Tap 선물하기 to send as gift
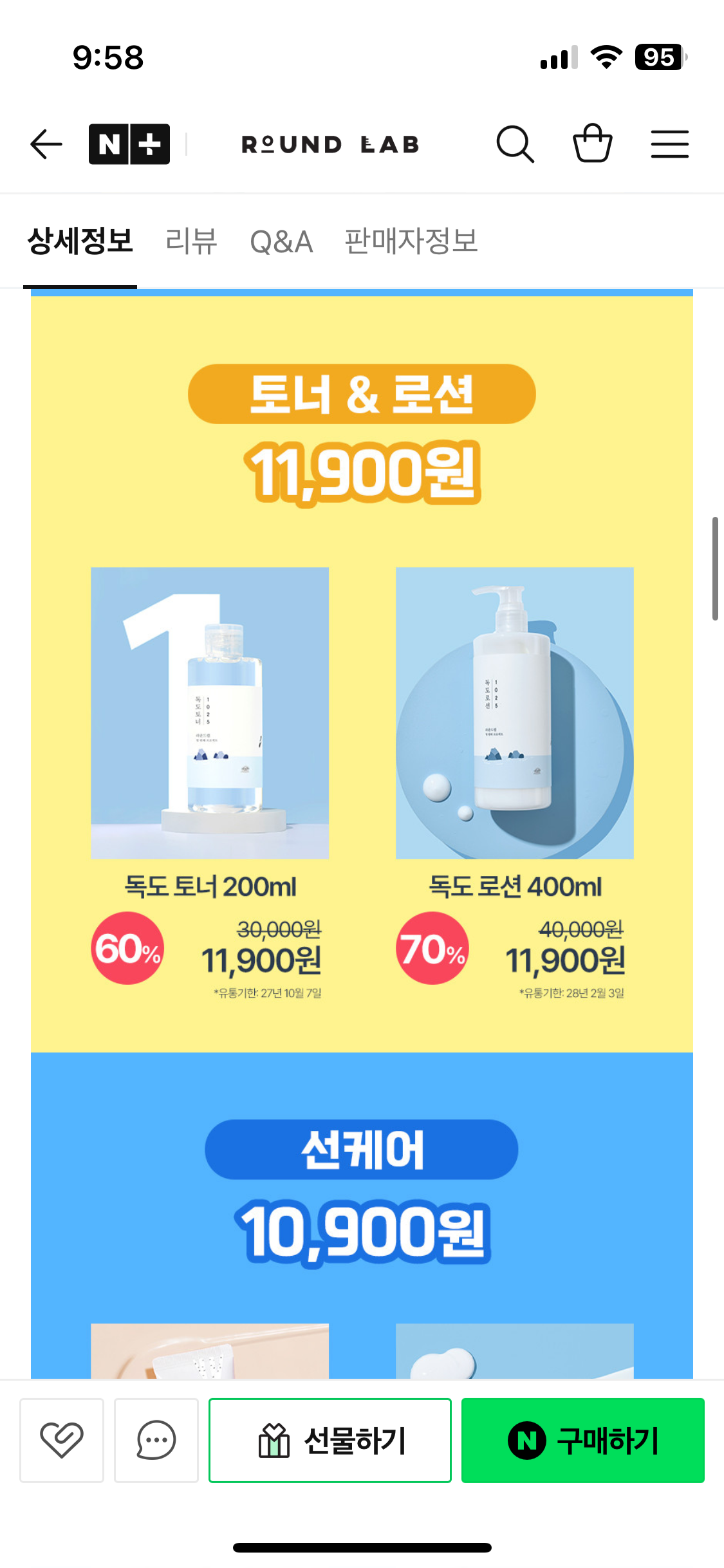Image resolution: width=724 pixels, height=1568 pixels. point(330,1440)
